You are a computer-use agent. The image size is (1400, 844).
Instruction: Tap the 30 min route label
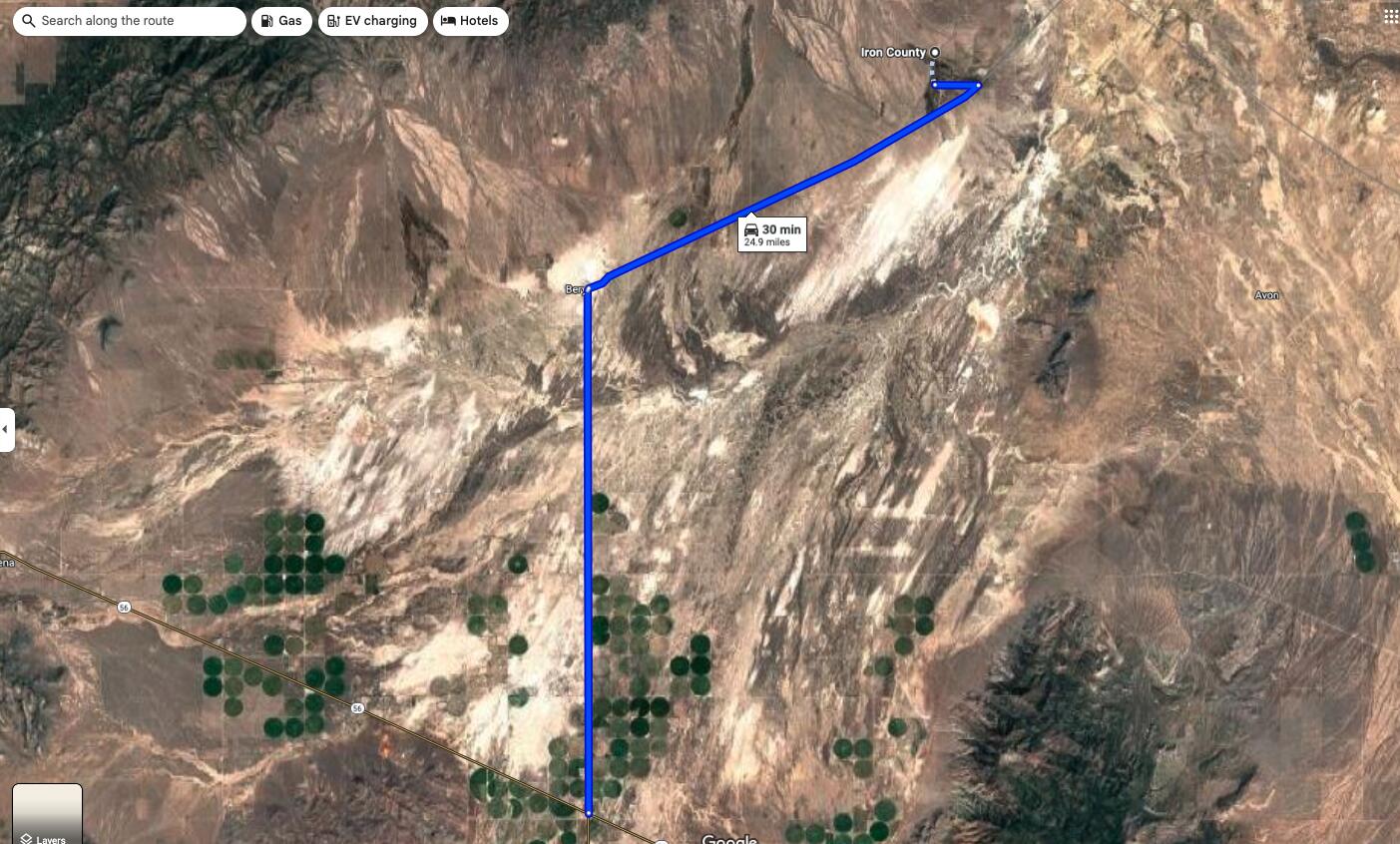[771, 234]
